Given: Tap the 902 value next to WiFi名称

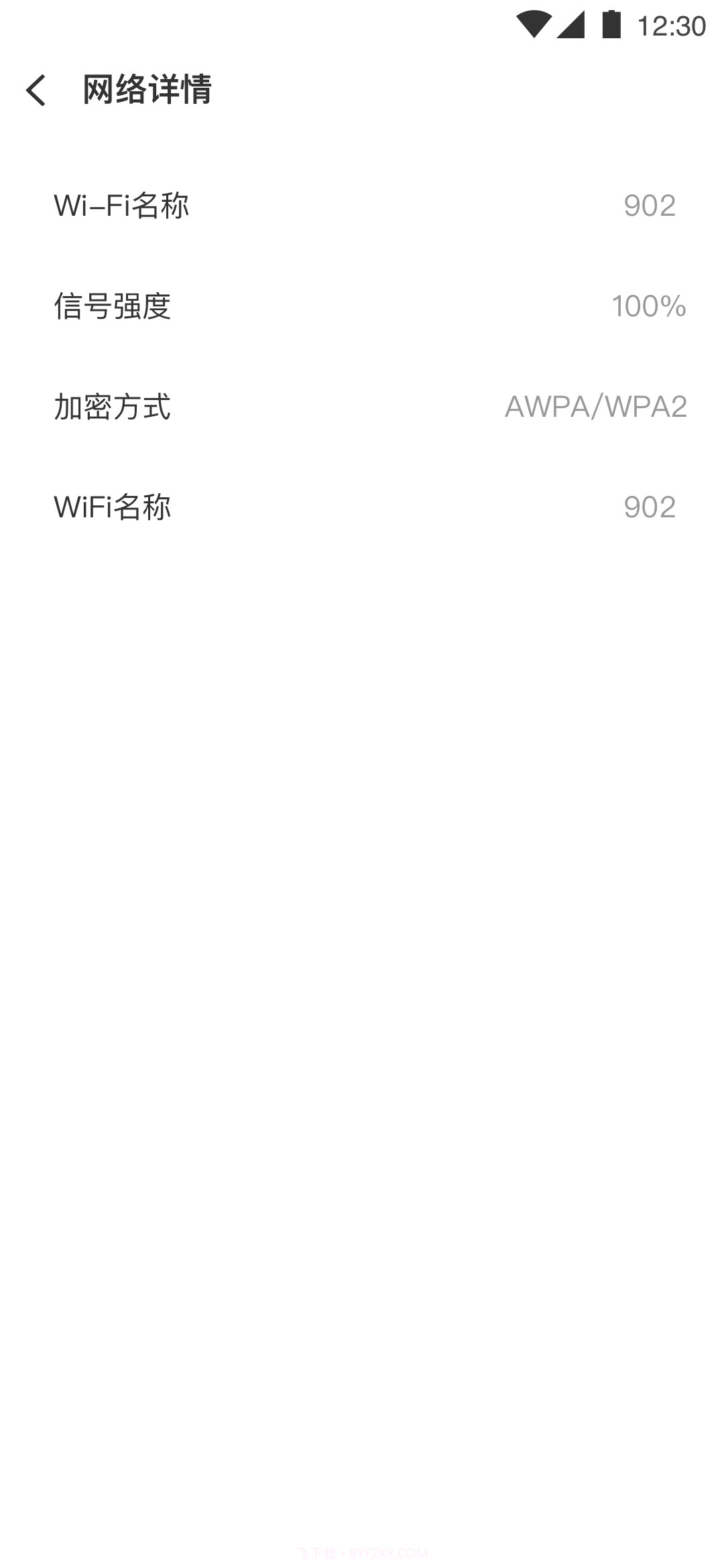Looking at the screenshot, I should [x=648, y=508].
